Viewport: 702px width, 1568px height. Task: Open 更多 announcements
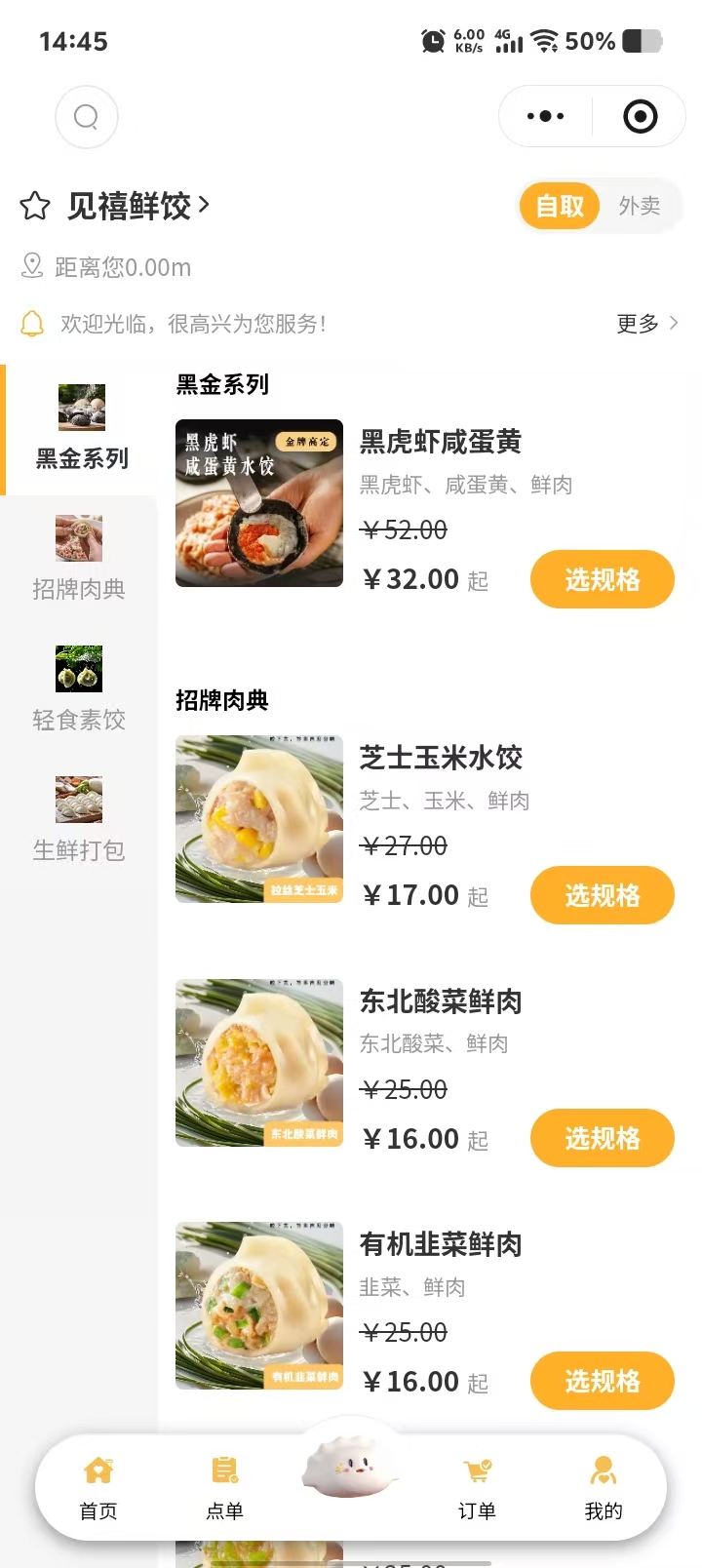(x=646, y=324)
